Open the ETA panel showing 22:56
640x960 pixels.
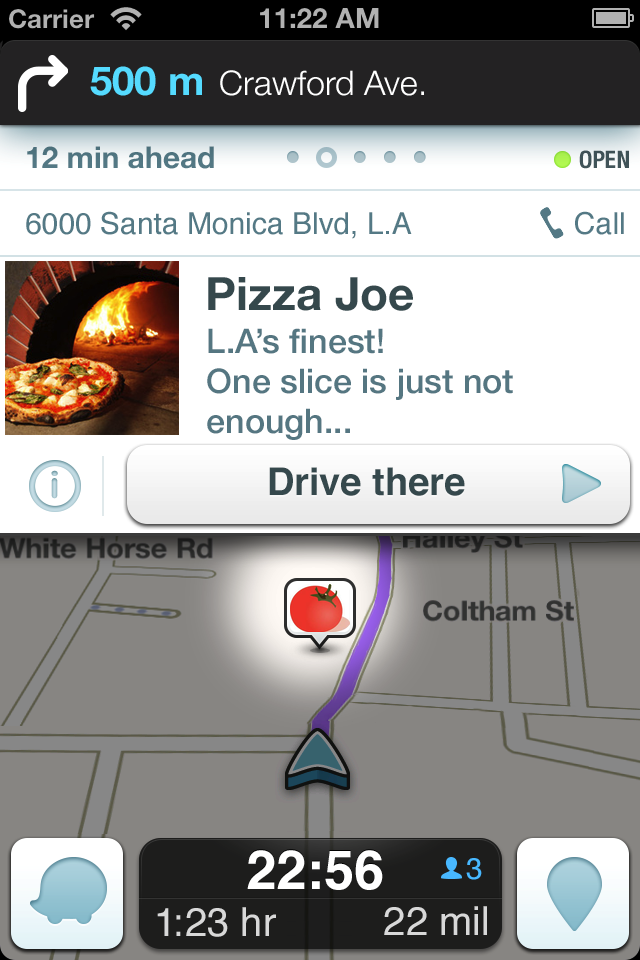click(319, 893)
